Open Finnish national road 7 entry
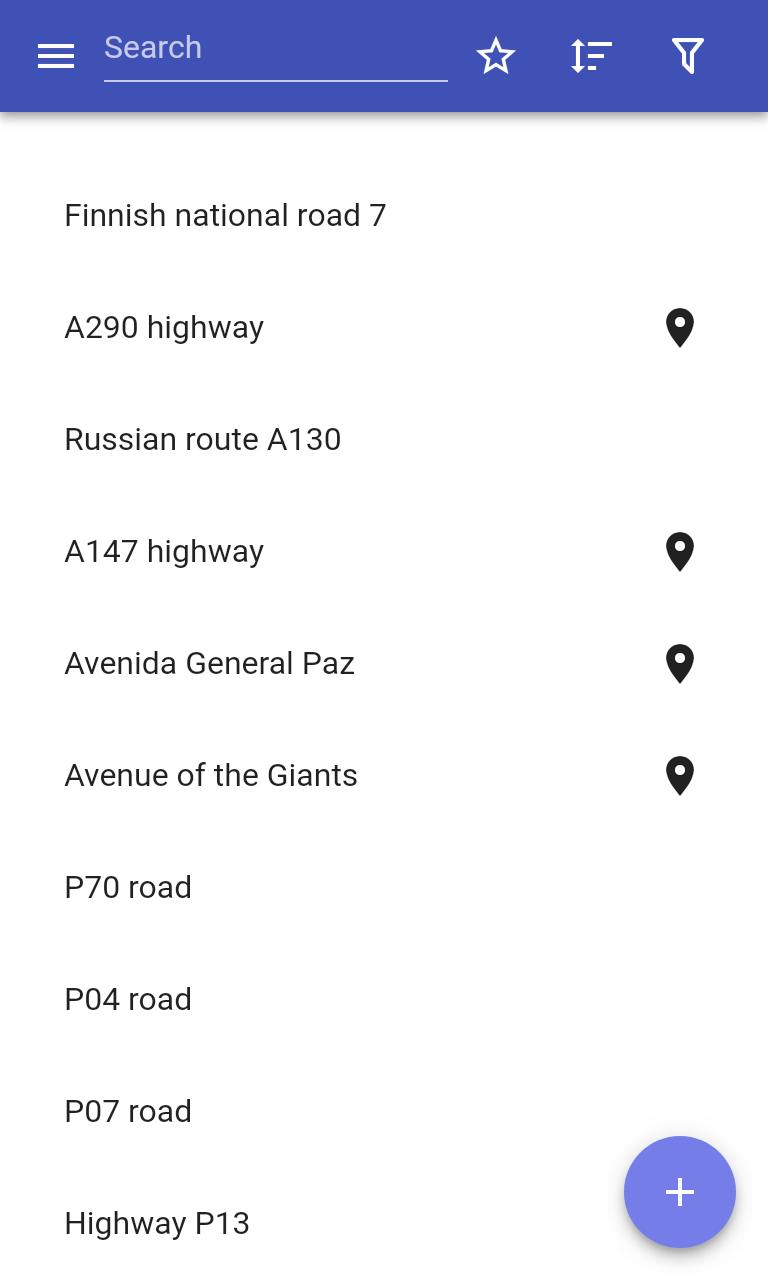The height and width of the screenshot is (1280, 768). click(x=225, y=216)
